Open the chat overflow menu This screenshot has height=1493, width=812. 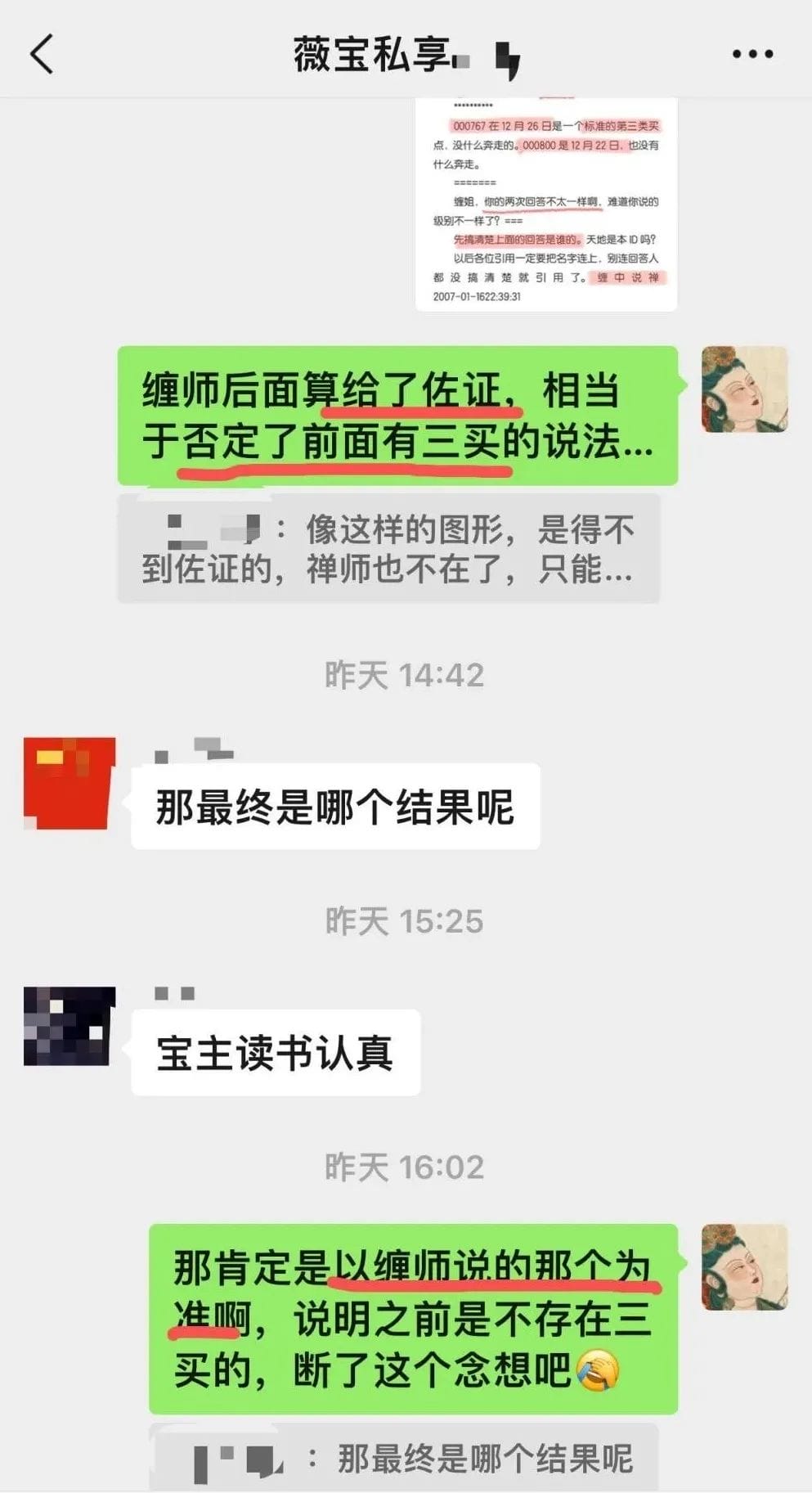coord(752,55)
